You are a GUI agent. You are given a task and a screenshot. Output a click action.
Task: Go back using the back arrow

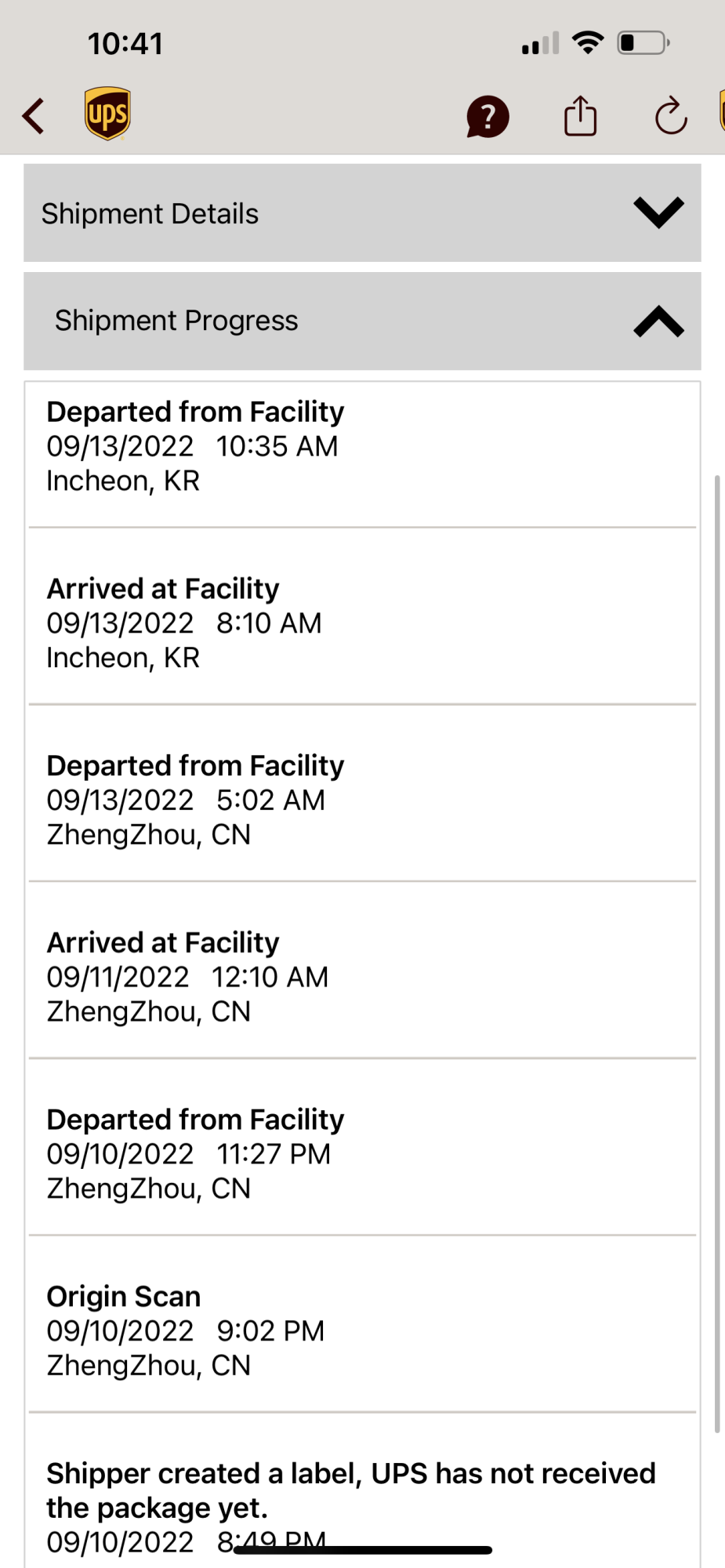[34, 116]
